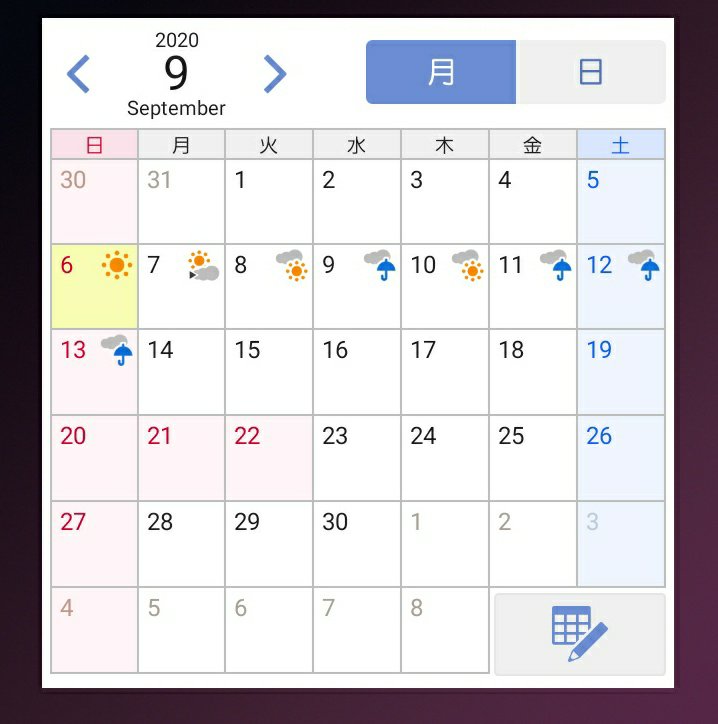Go to the previous month
This screenshot has width=718, height=724.
[78, 73]
